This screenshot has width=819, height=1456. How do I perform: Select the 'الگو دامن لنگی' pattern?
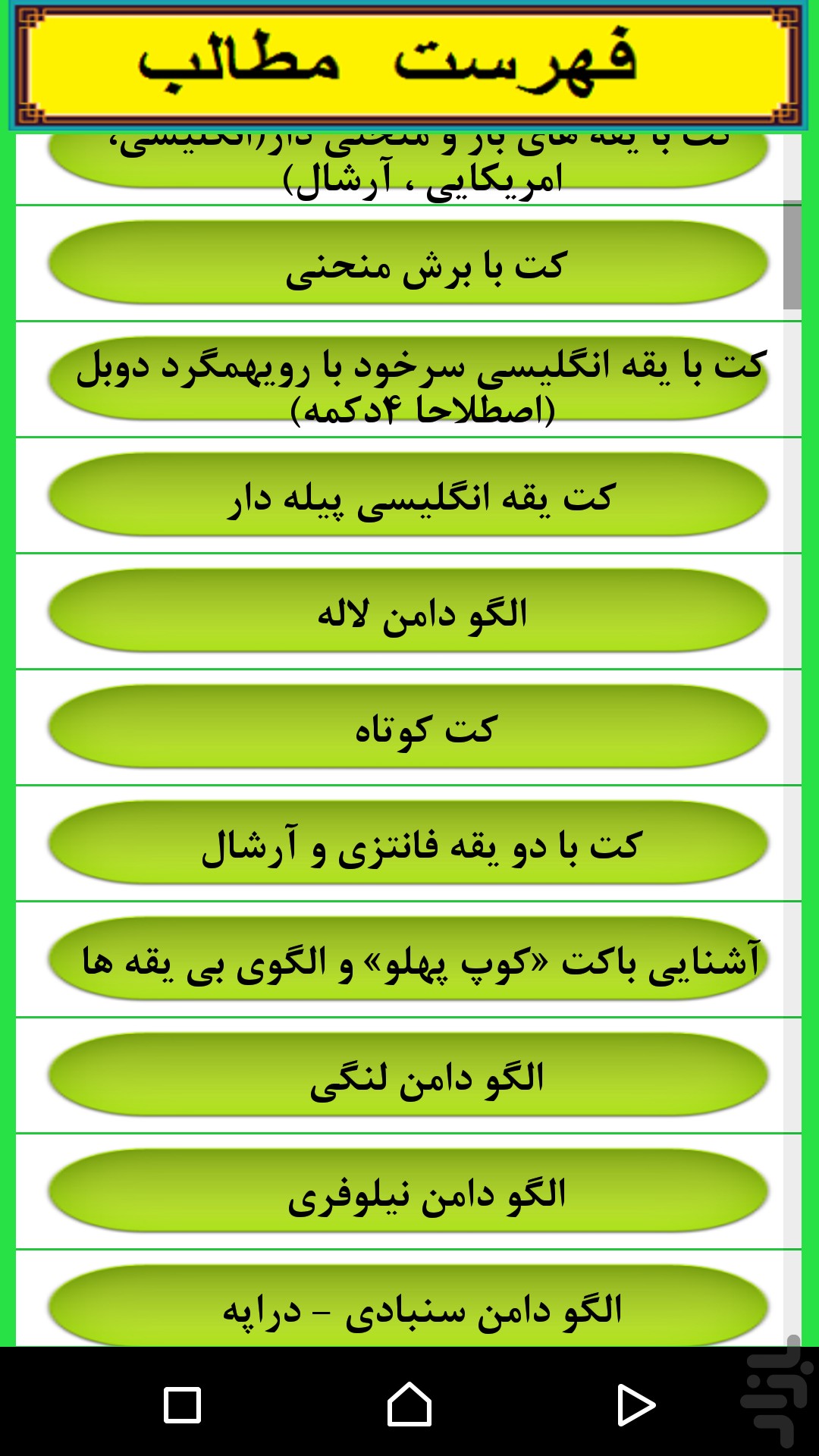coord(409,1075)
